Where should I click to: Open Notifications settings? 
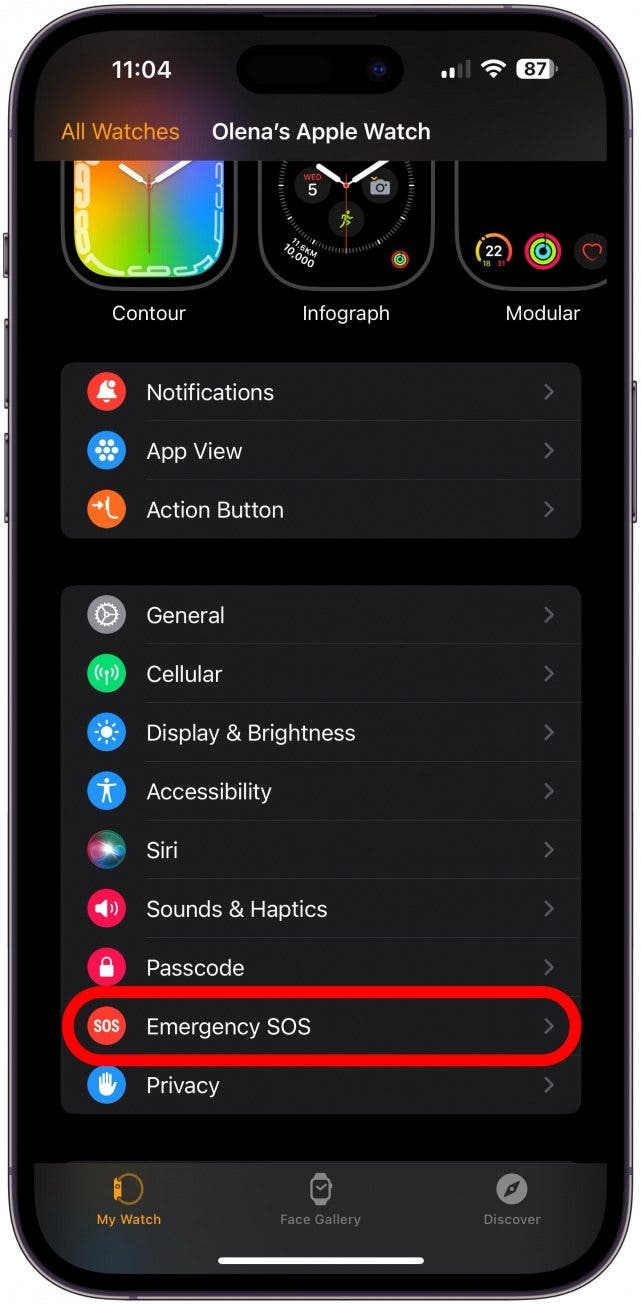[x=321, y=393]
